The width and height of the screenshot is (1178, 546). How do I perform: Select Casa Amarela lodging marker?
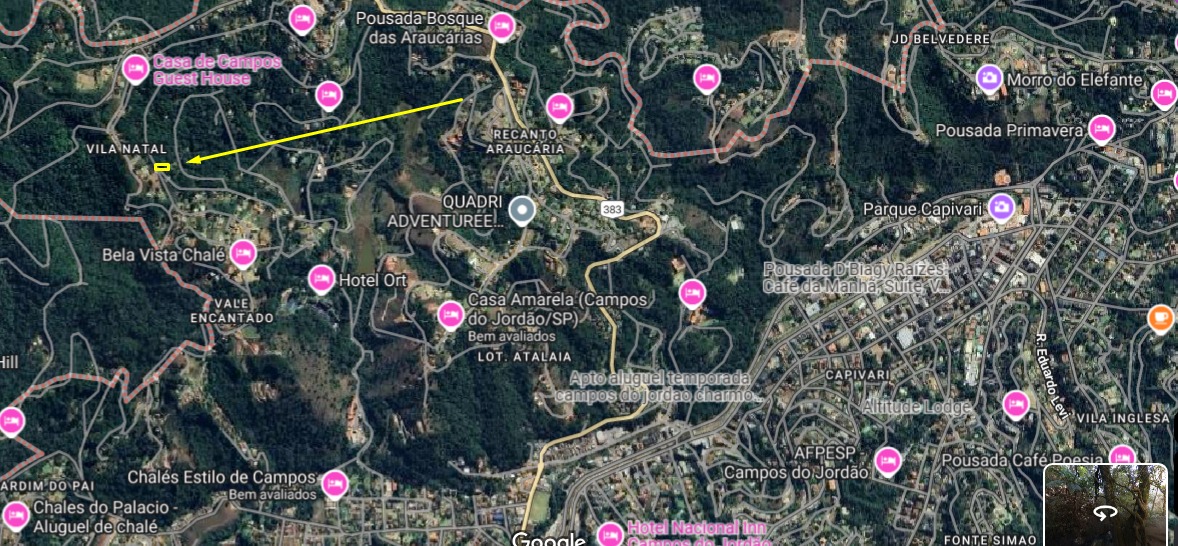[451, 315]
